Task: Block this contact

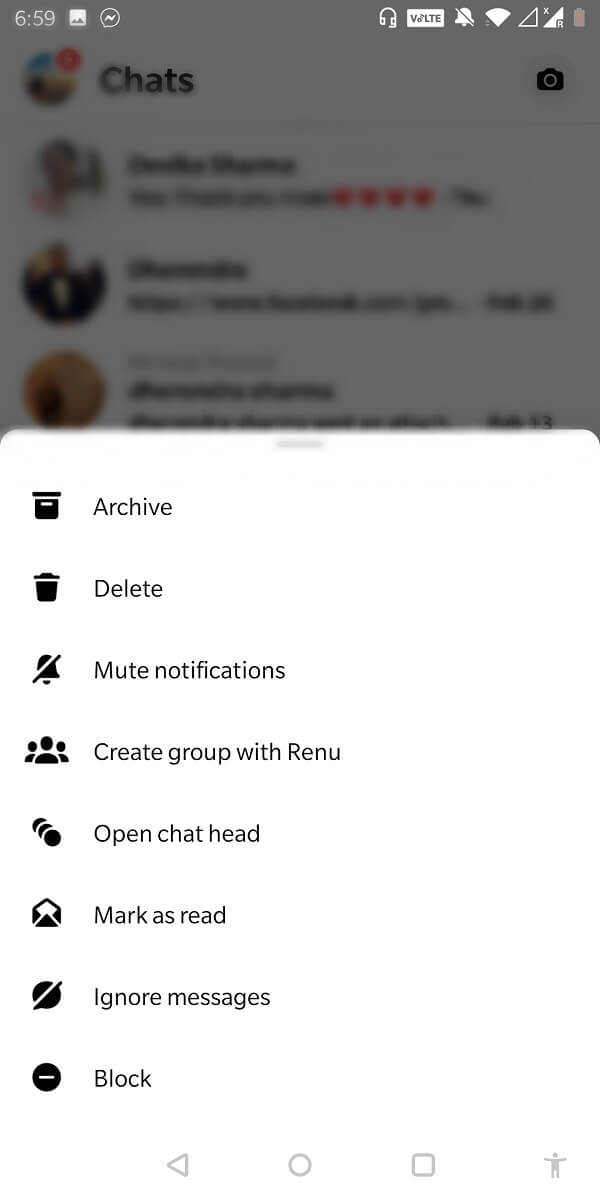Action: [122, 1078]
